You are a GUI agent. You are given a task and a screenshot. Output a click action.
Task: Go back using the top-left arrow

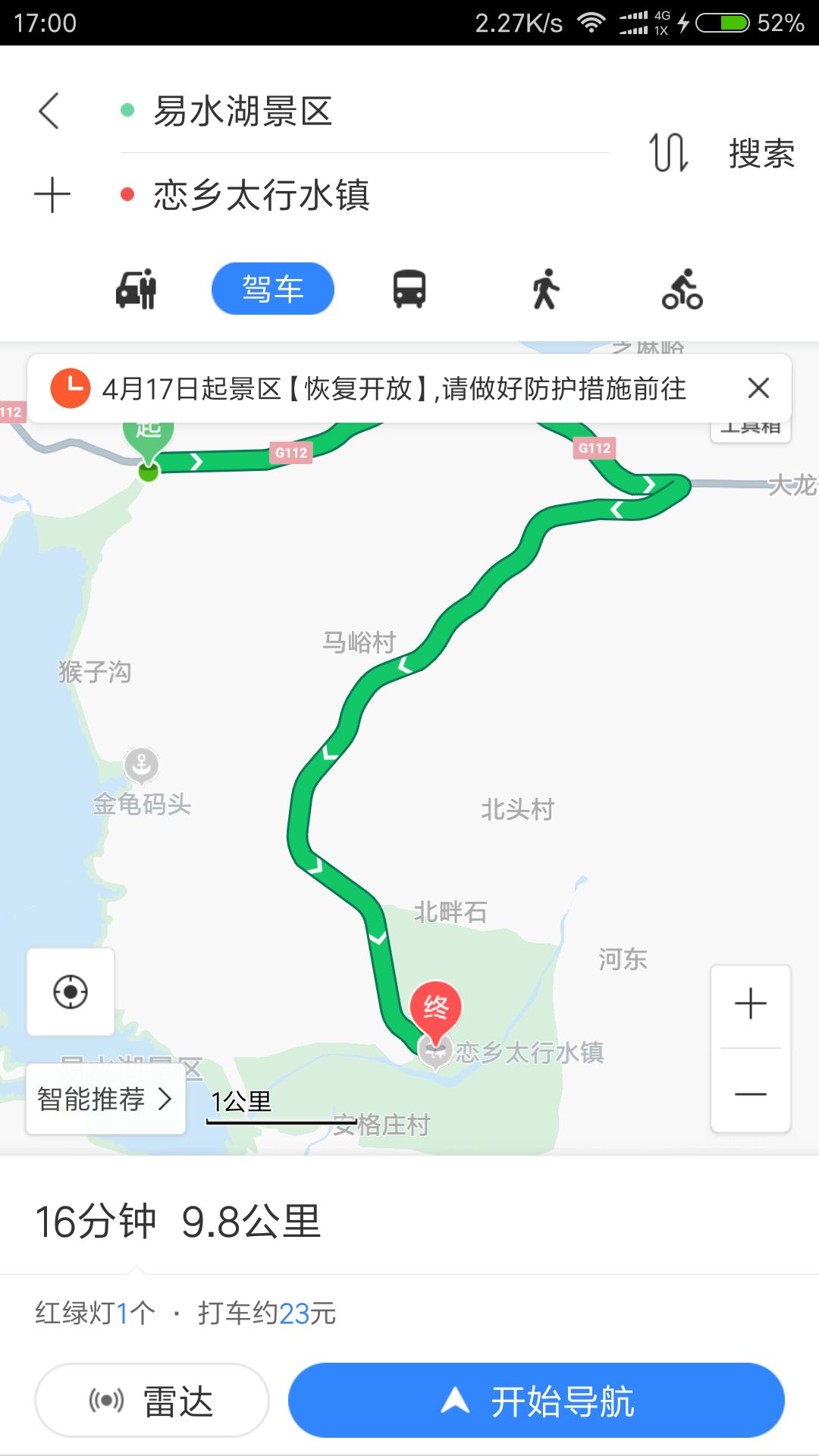pos(49,111)
